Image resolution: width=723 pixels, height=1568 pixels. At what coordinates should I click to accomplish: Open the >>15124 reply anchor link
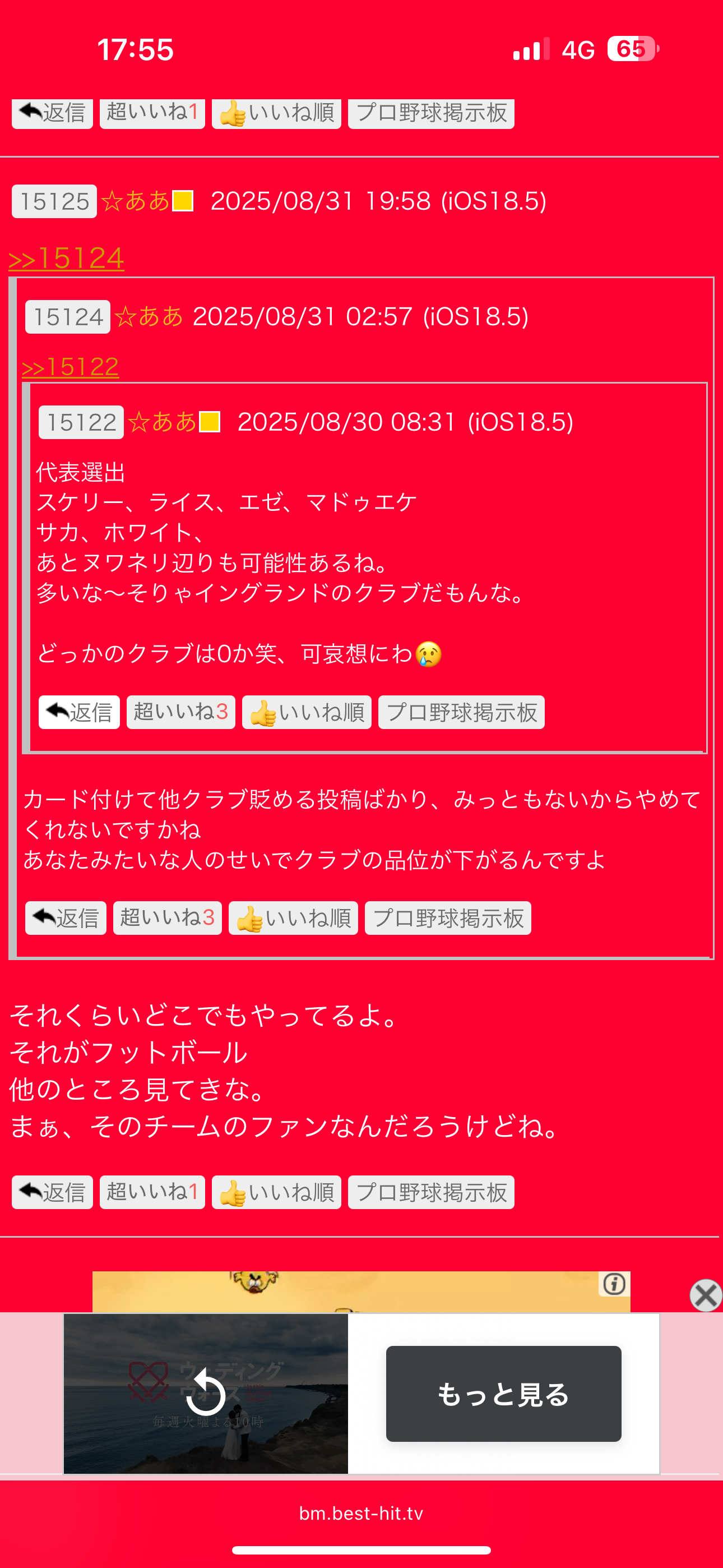coord(66,258)
